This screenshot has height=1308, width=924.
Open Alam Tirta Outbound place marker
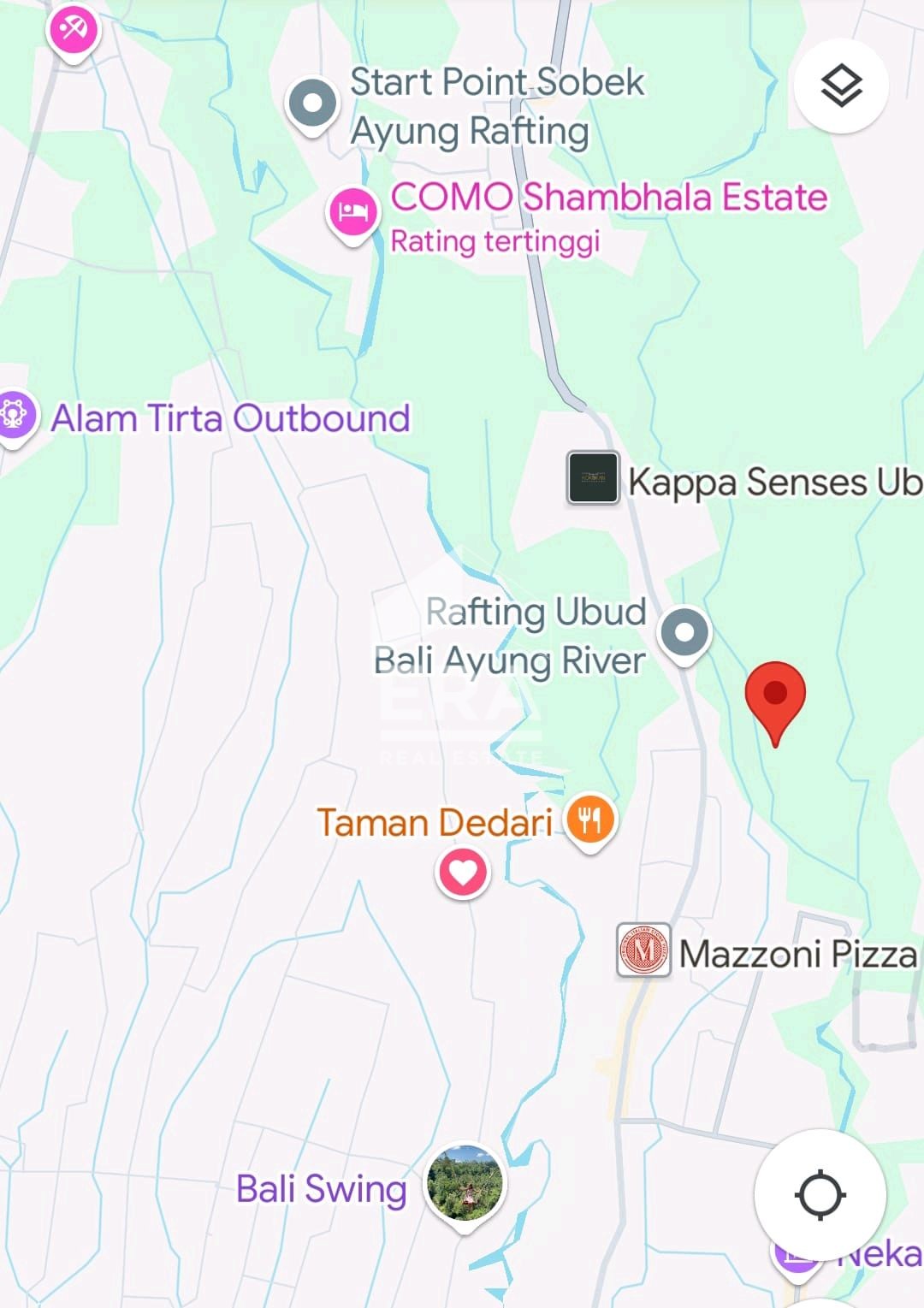15,415
